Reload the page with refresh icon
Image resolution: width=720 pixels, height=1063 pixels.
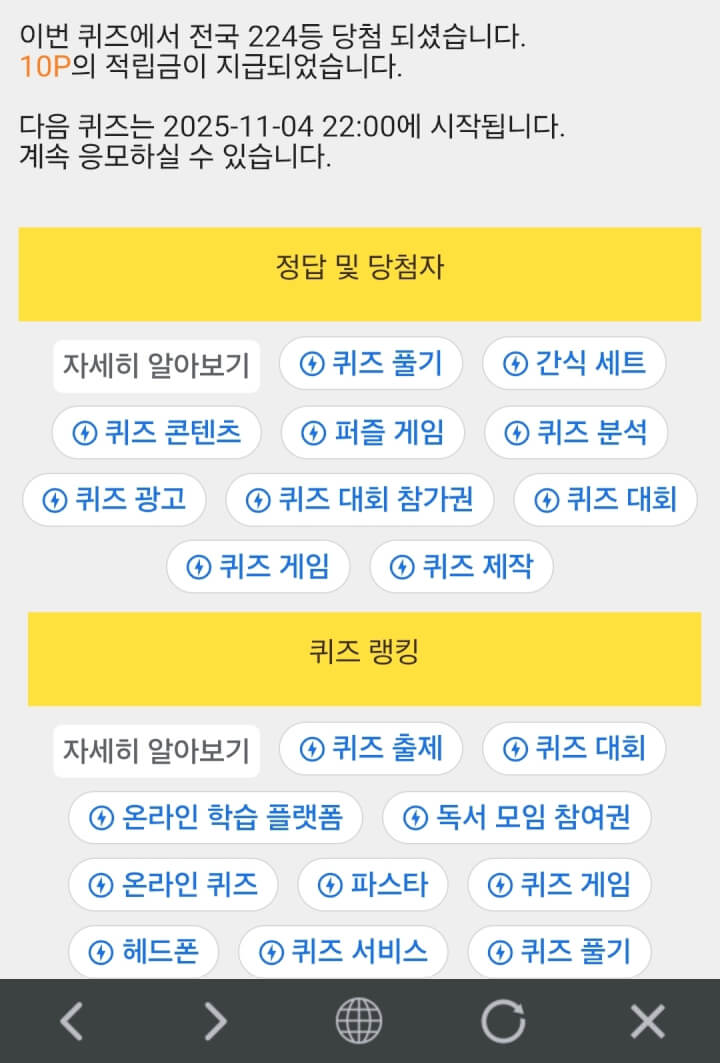coord(502,1021)
